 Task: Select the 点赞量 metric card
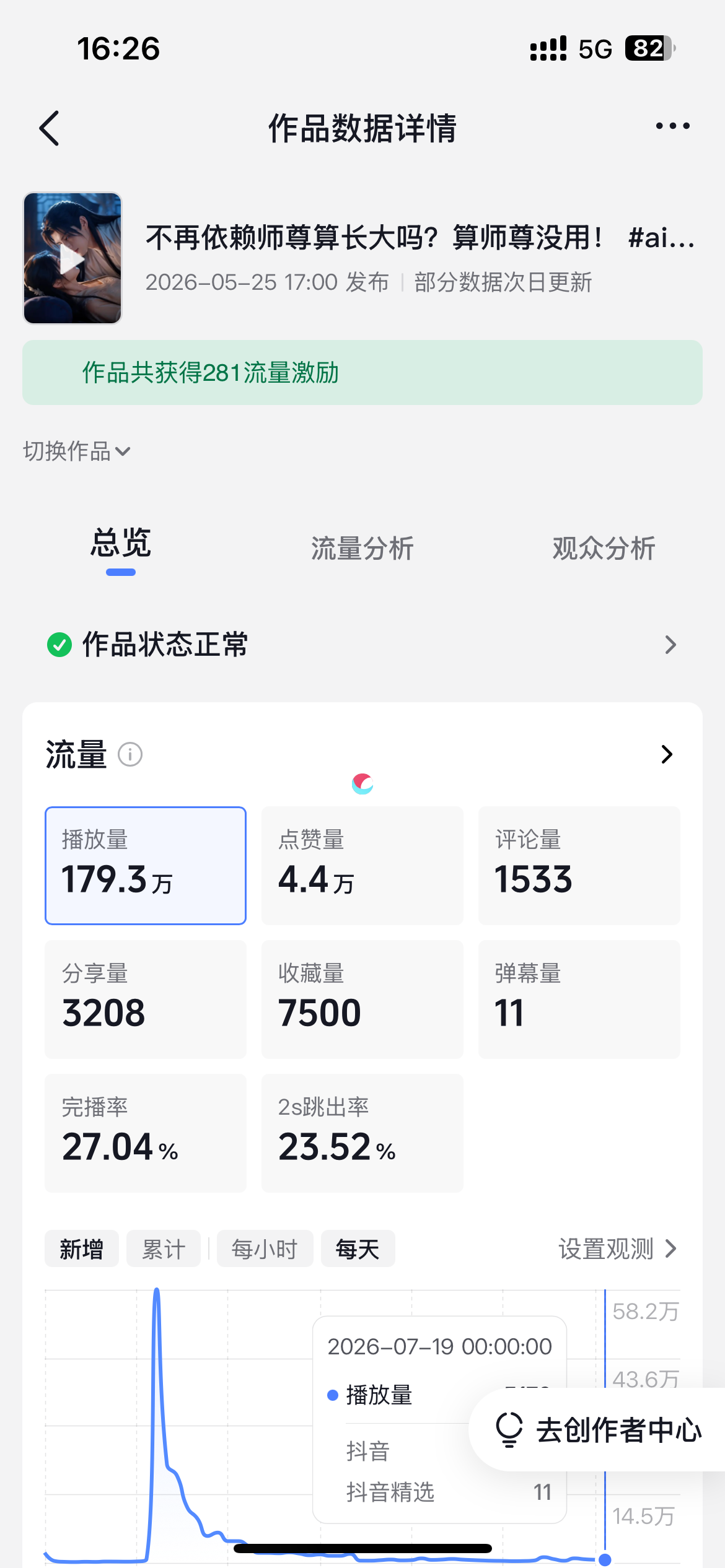(x=362, y=866)
